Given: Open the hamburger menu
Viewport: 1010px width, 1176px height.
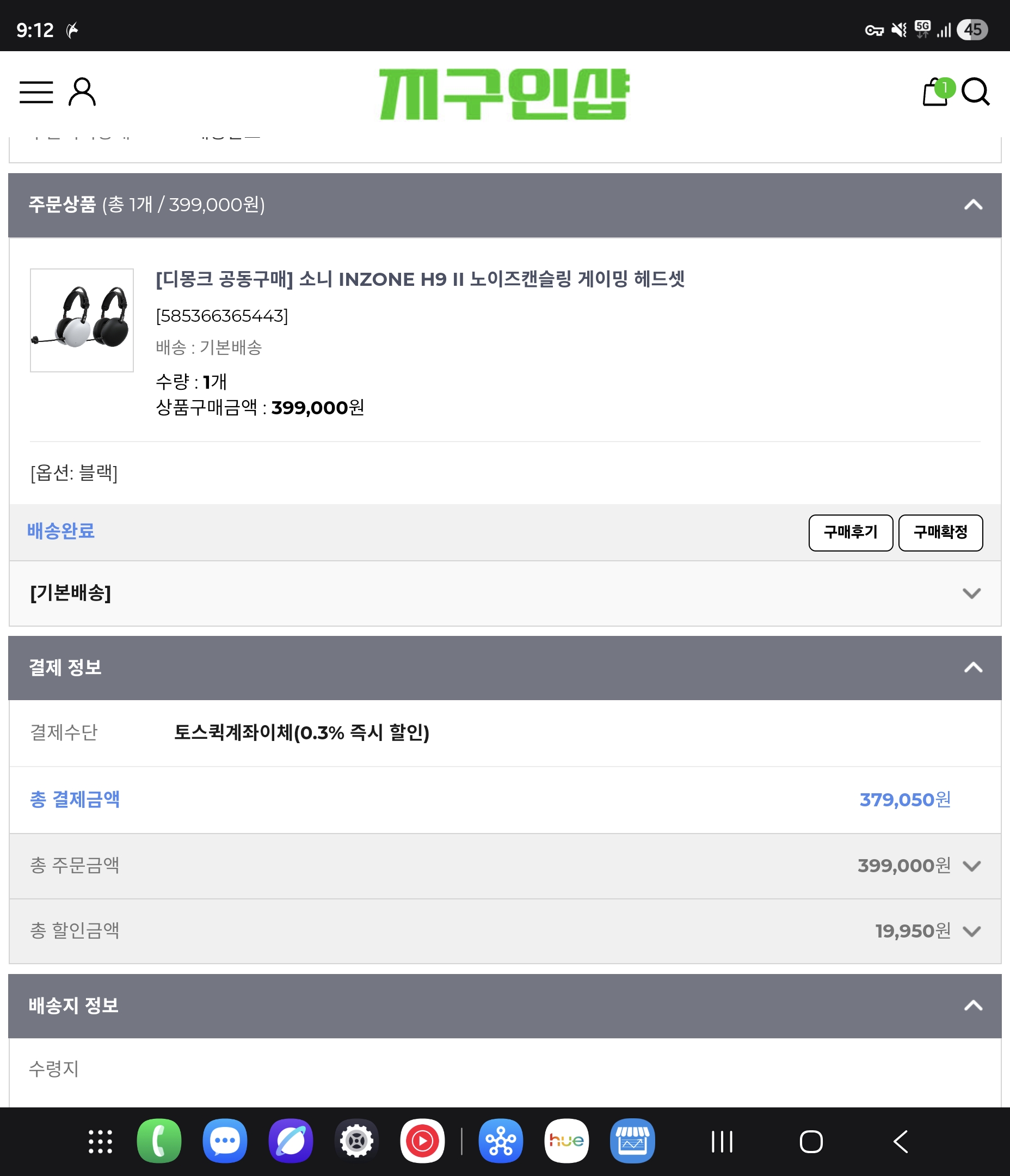Looking at the screenshot, I should click(x=36, y=92).
